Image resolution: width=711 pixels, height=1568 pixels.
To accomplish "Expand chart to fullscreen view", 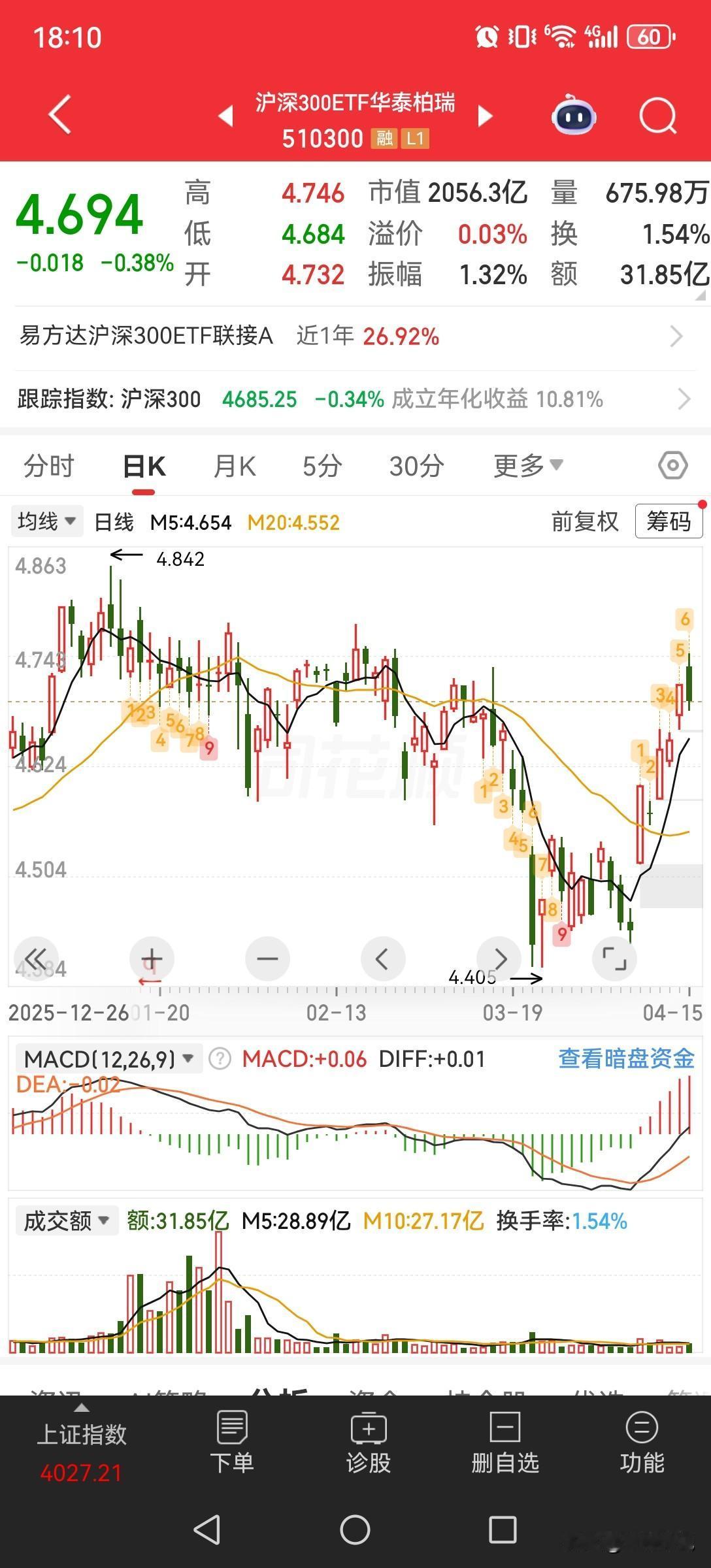I will pyautogui.click(x=615, y=958).
